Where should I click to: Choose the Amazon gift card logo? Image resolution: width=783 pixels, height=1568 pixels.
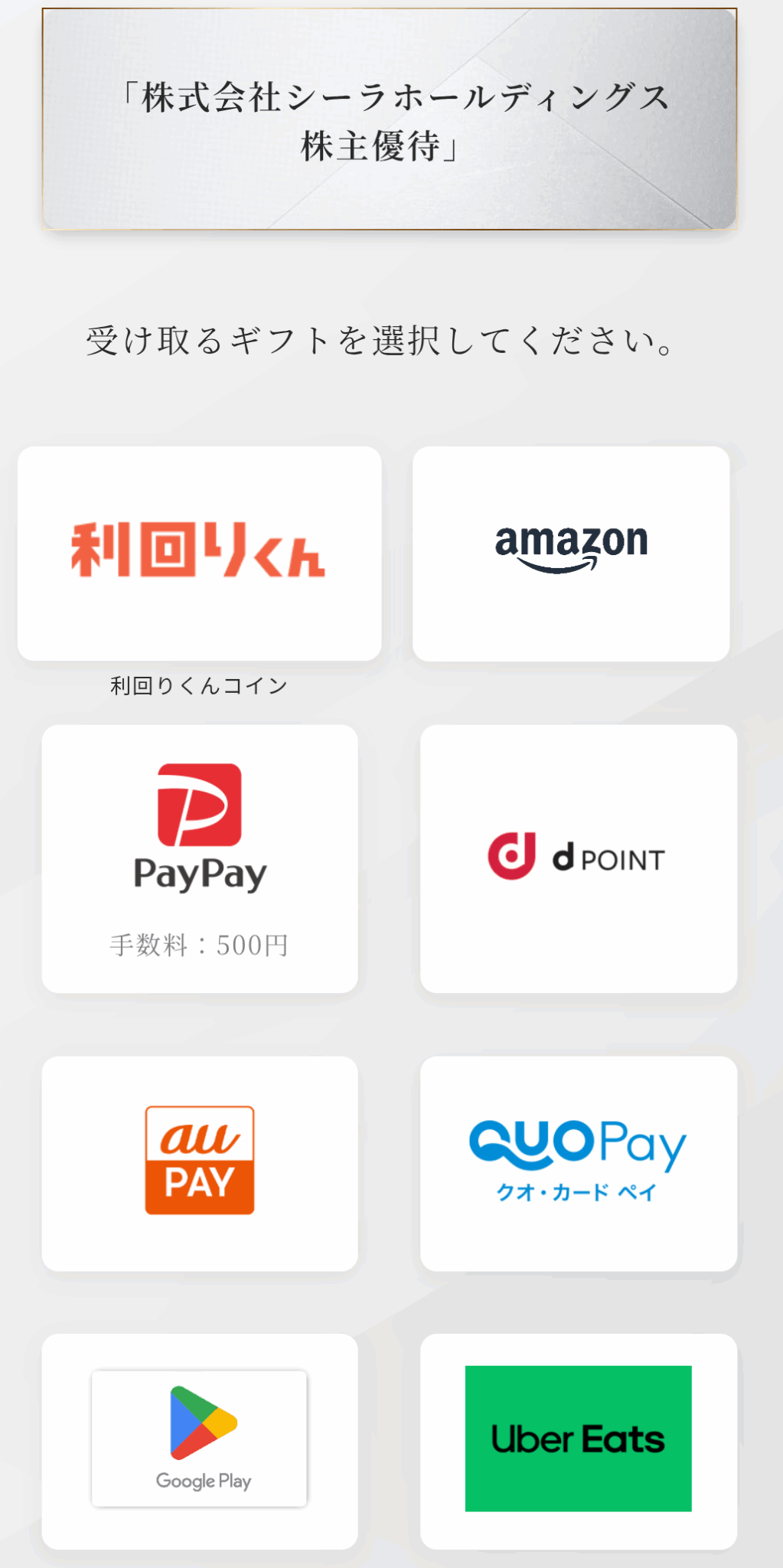572,544
